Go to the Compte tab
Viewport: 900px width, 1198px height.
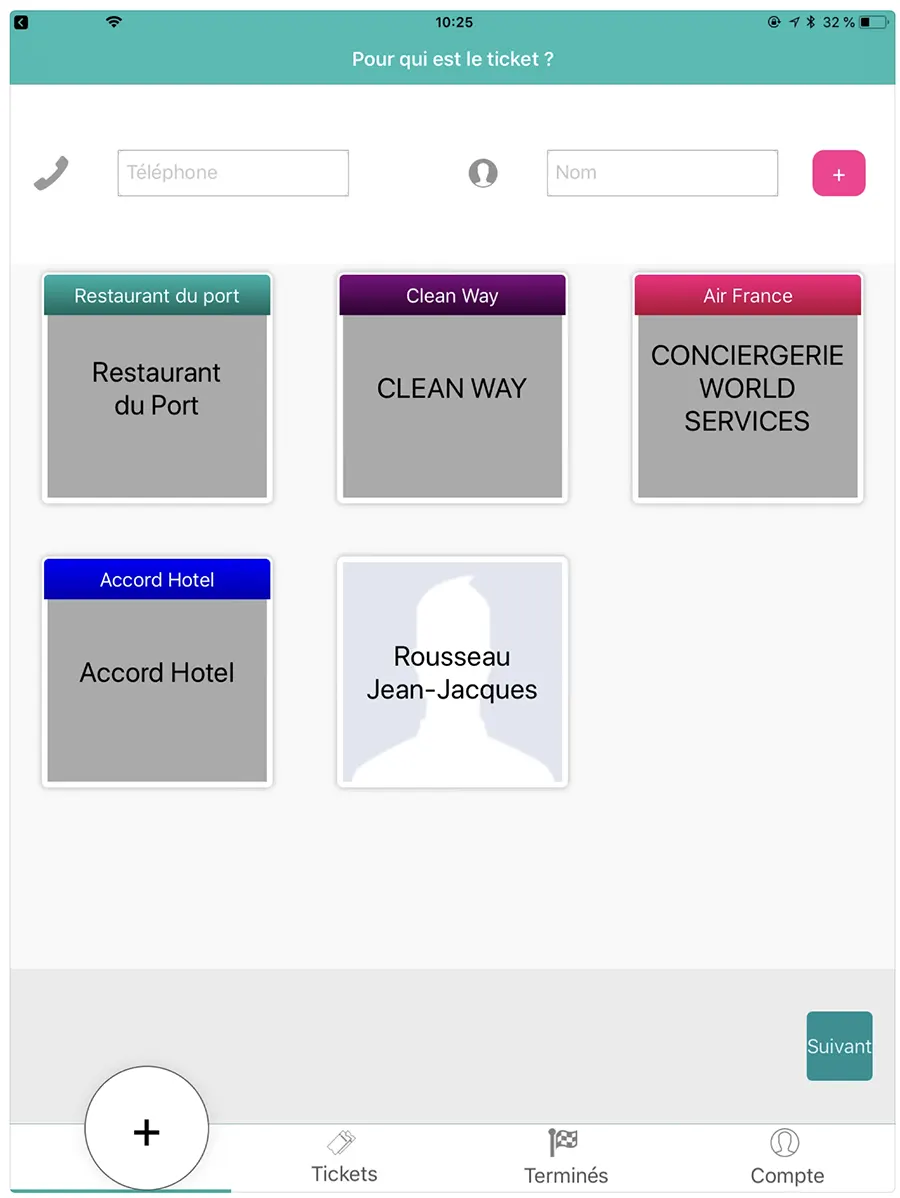coord(787,1157)
